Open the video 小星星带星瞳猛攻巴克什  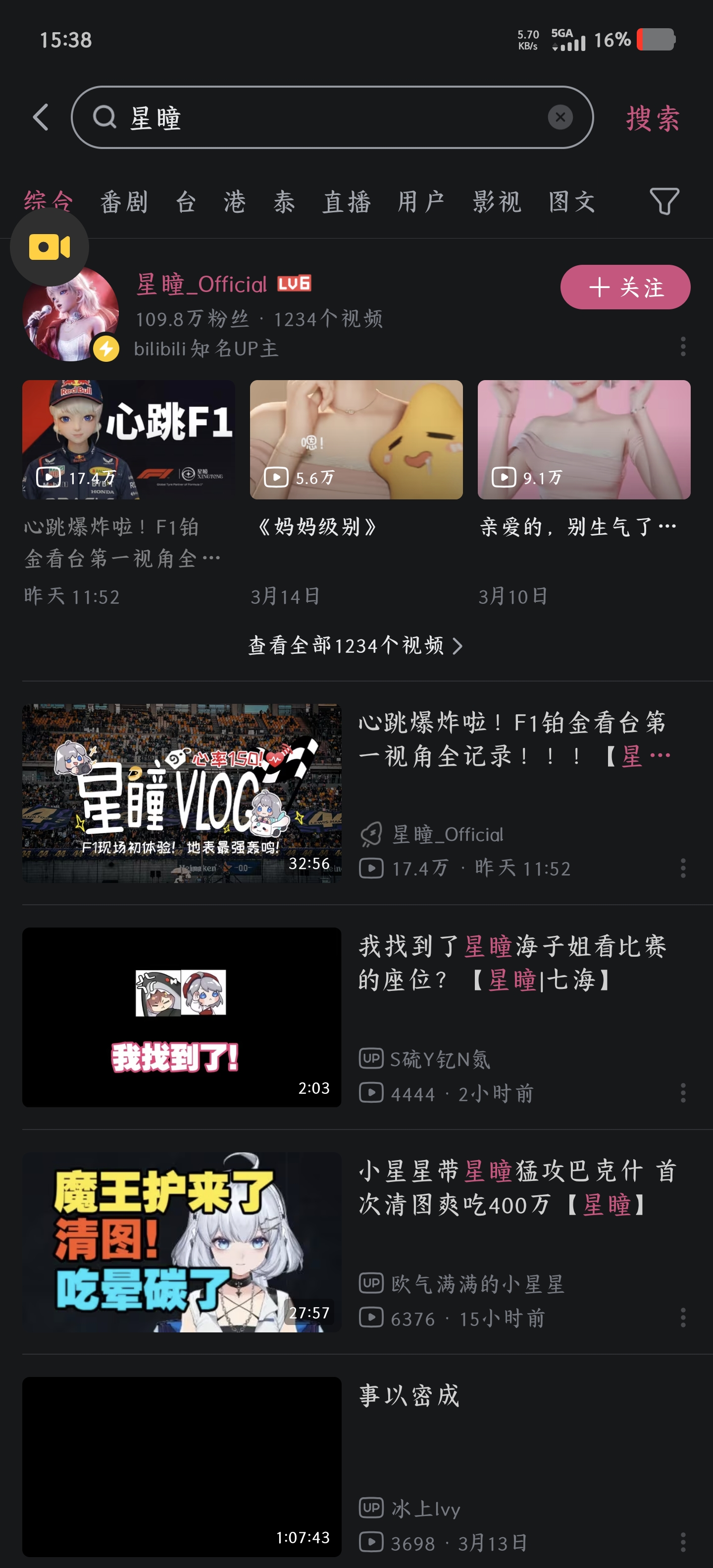tap(181, 1242)
